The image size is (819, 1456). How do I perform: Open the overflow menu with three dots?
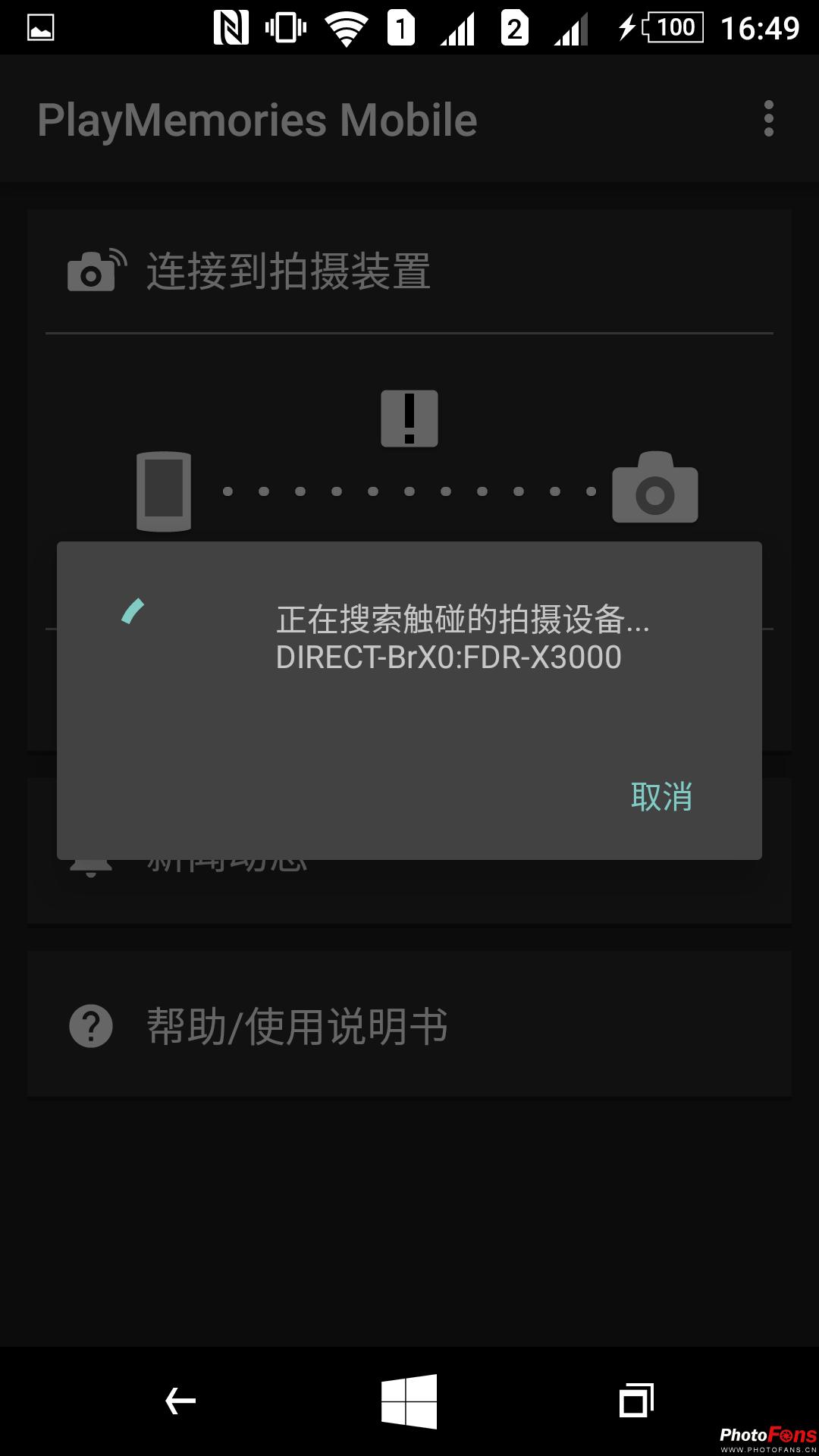769,118
